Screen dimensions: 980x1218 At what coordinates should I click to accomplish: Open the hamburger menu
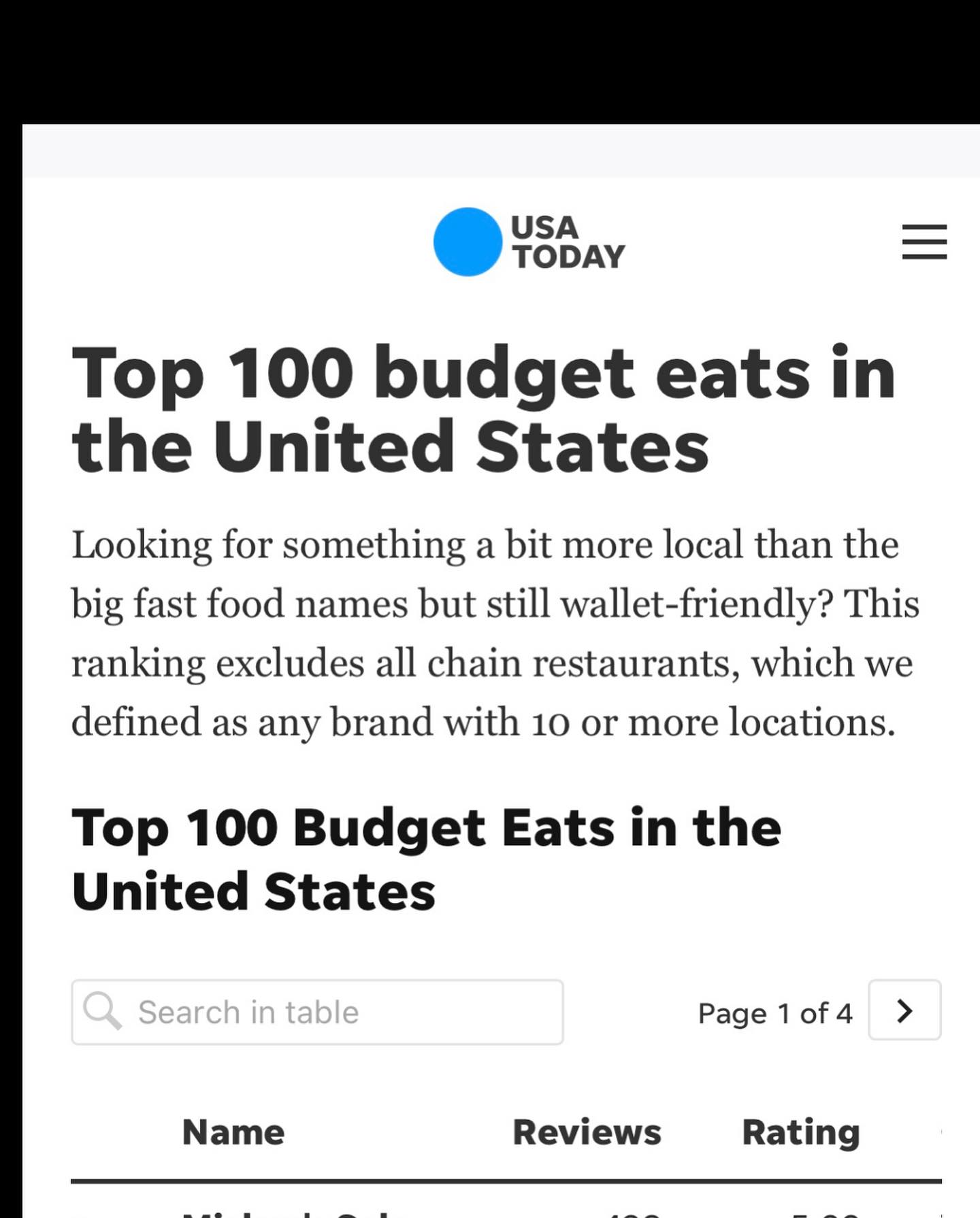[924, 242]
